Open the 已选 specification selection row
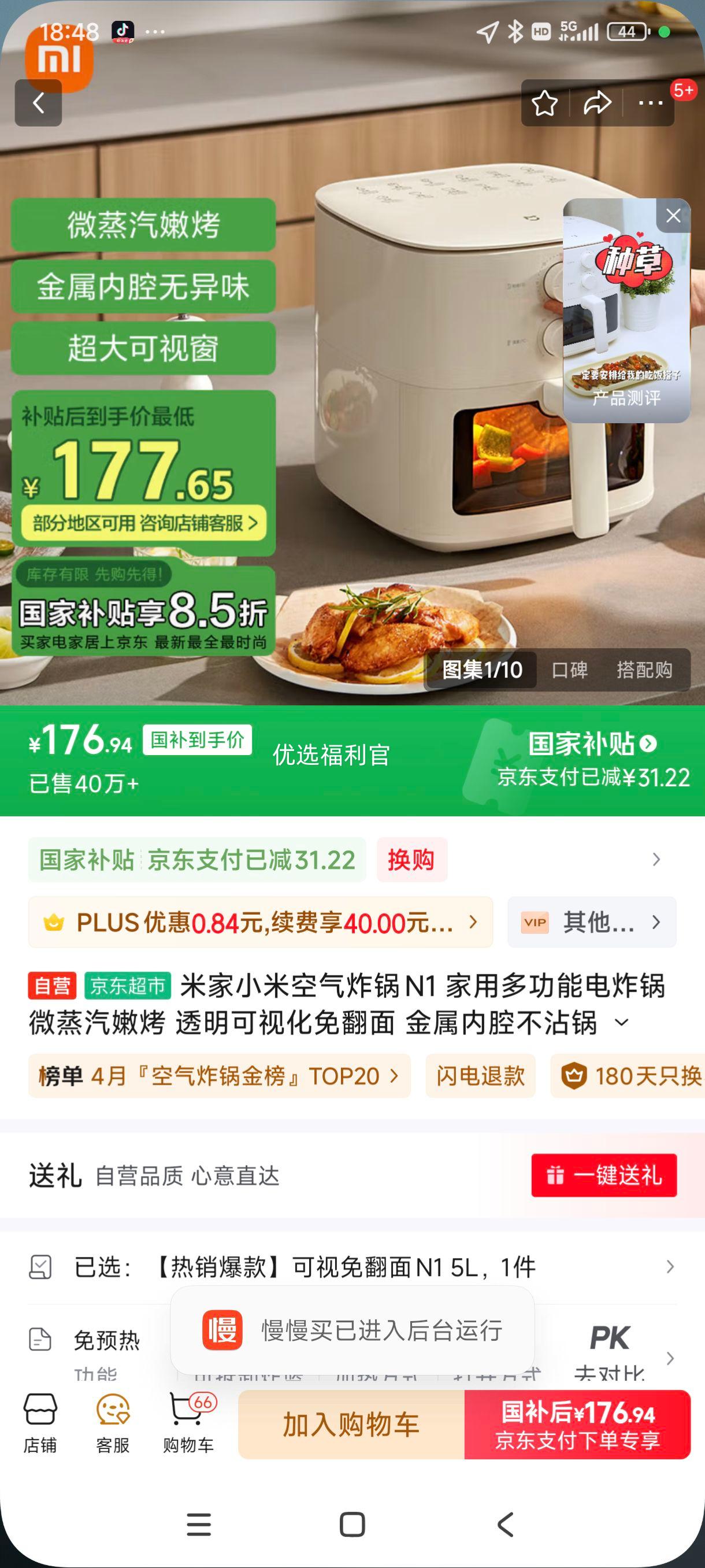Screen dimensions: 705x1568 pos(353,1268)
